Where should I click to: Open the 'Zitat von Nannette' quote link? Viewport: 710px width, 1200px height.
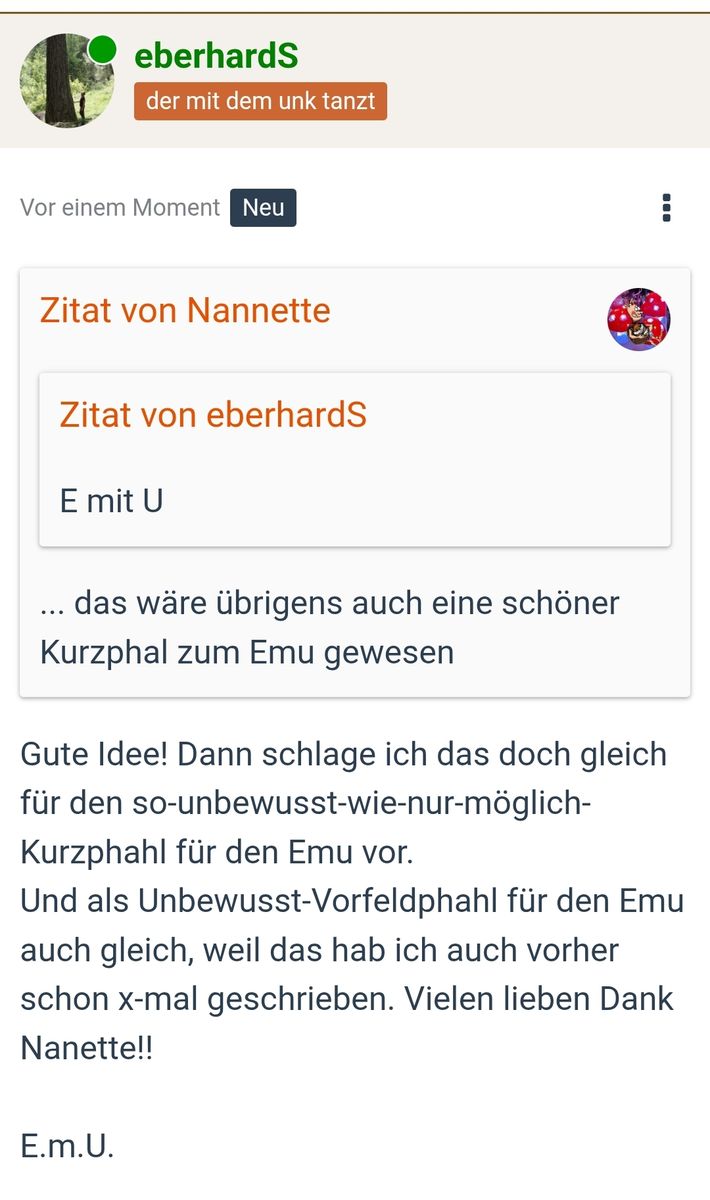[x=185, y=311]
